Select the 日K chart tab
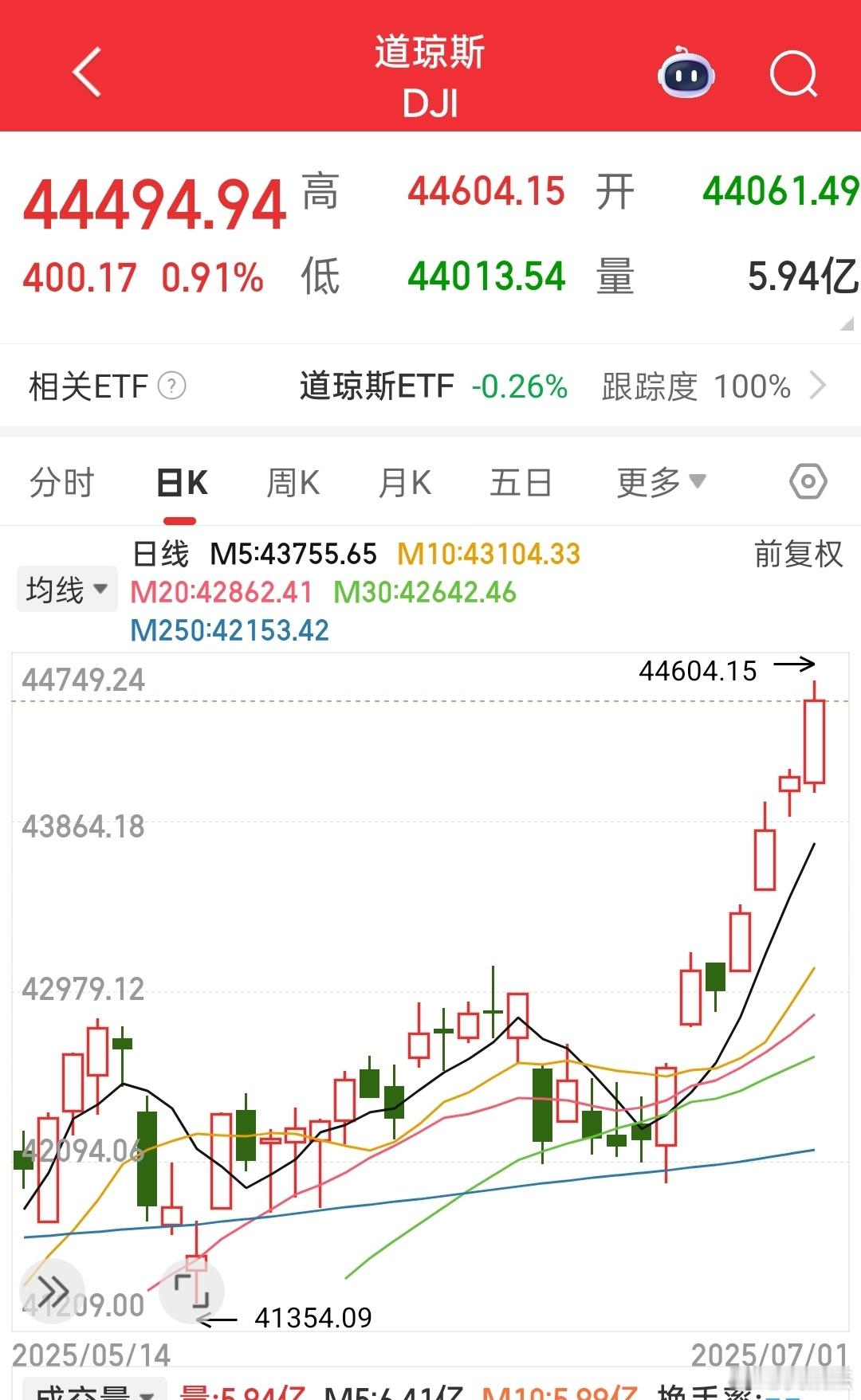Viewport: 861px width, 1400px height. tap(182, 483)
